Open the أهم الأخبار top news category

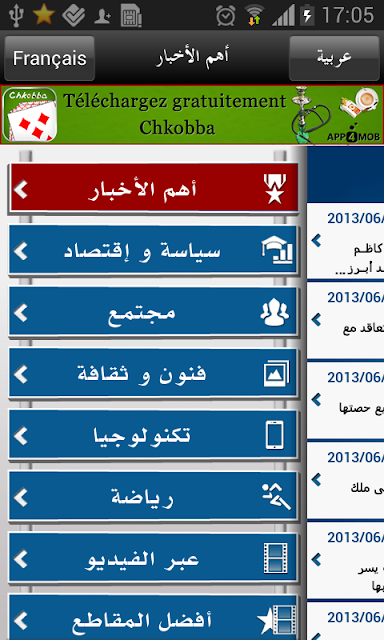(153, 189)
